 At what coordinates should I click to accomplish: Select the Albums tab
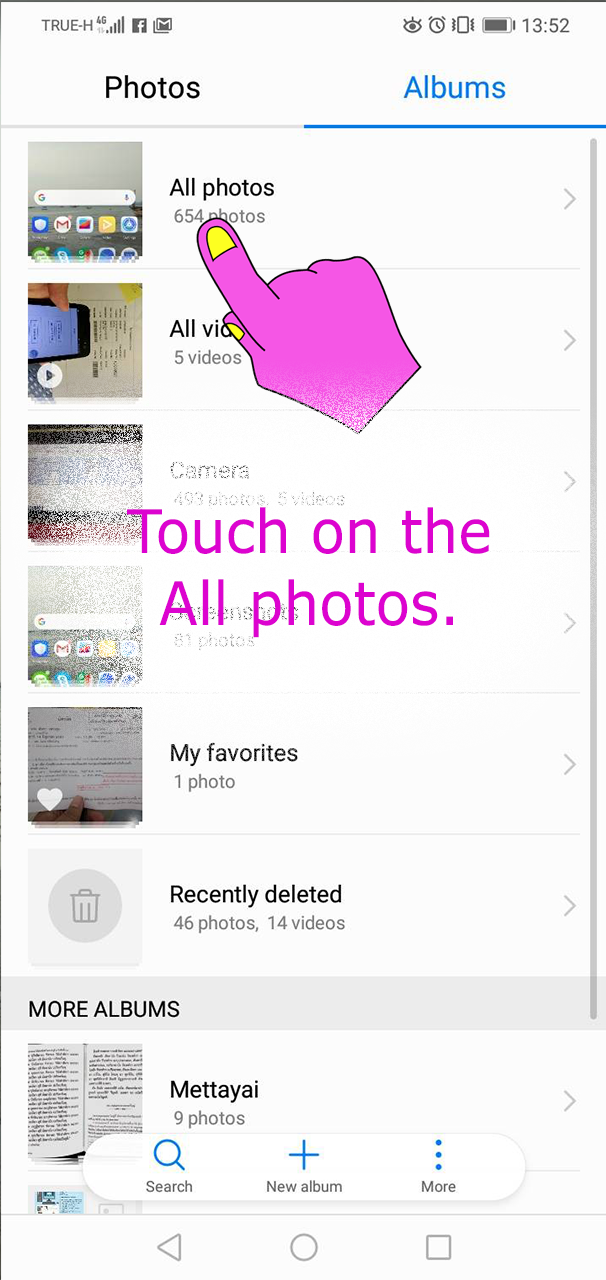(454, 87)
